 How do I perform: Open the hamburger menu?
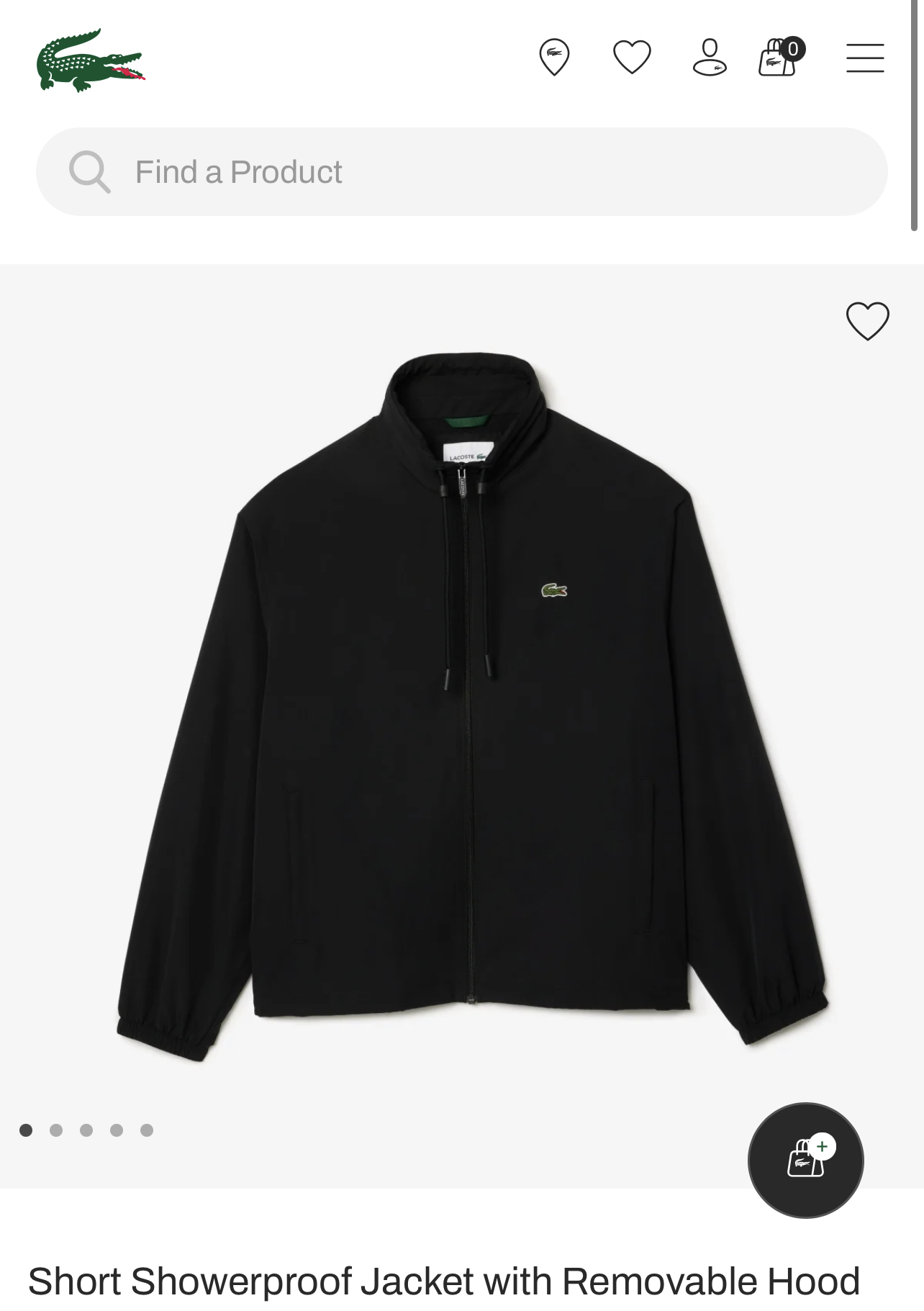coord(865,58)
